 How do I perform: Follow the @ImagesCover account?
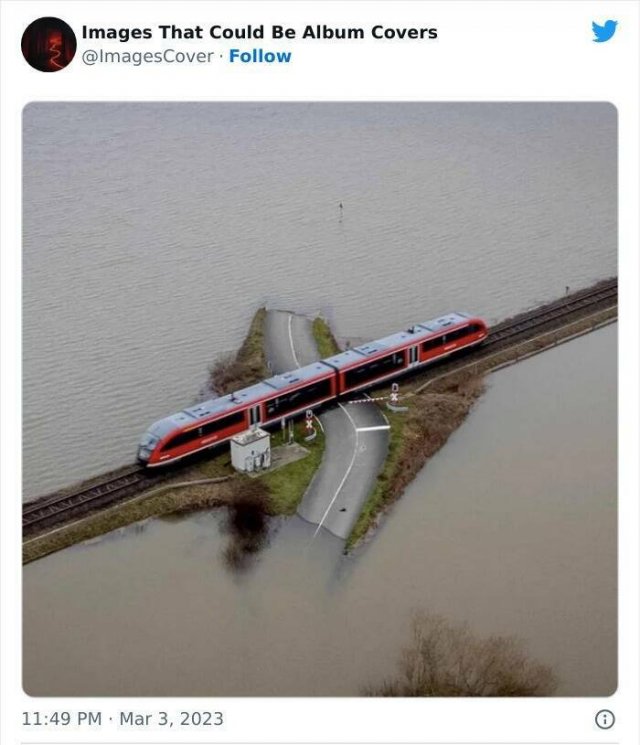click(x=260, y=56)
